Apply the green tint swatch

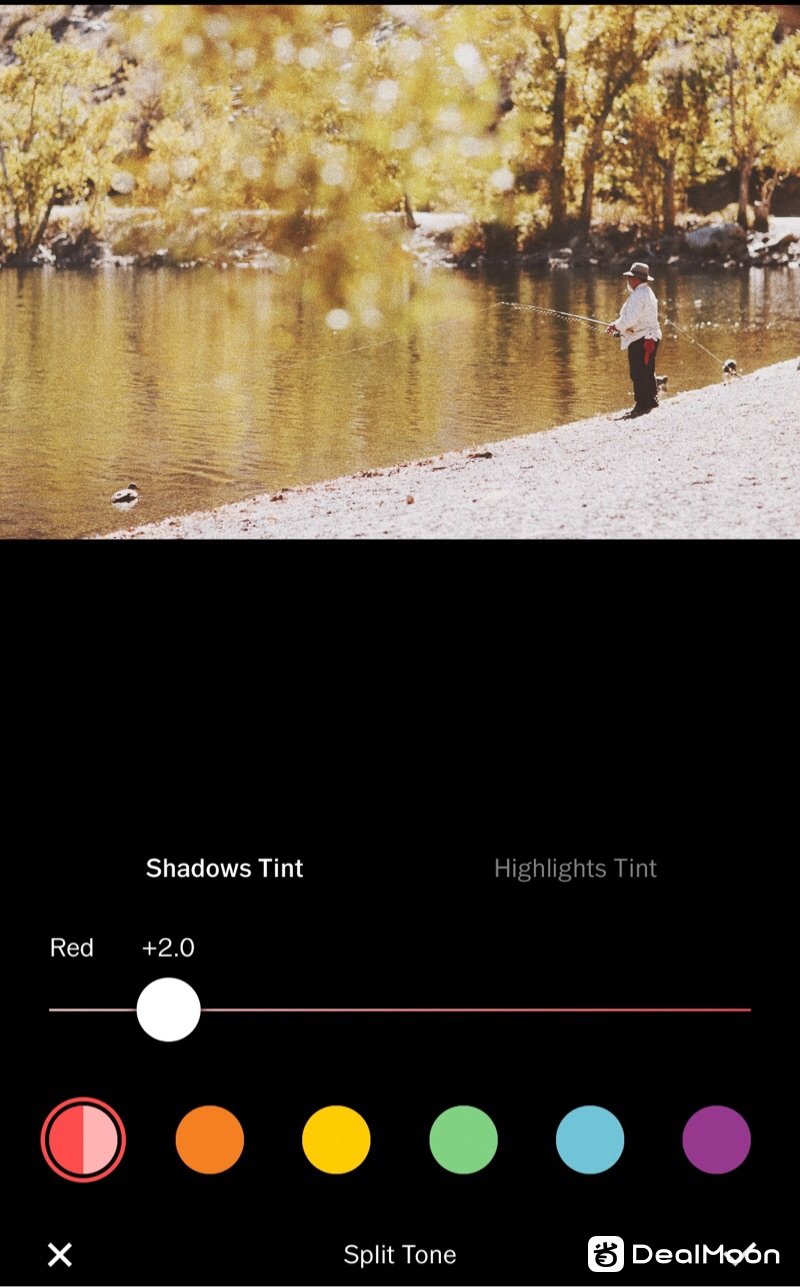(x=463, y=1139)
